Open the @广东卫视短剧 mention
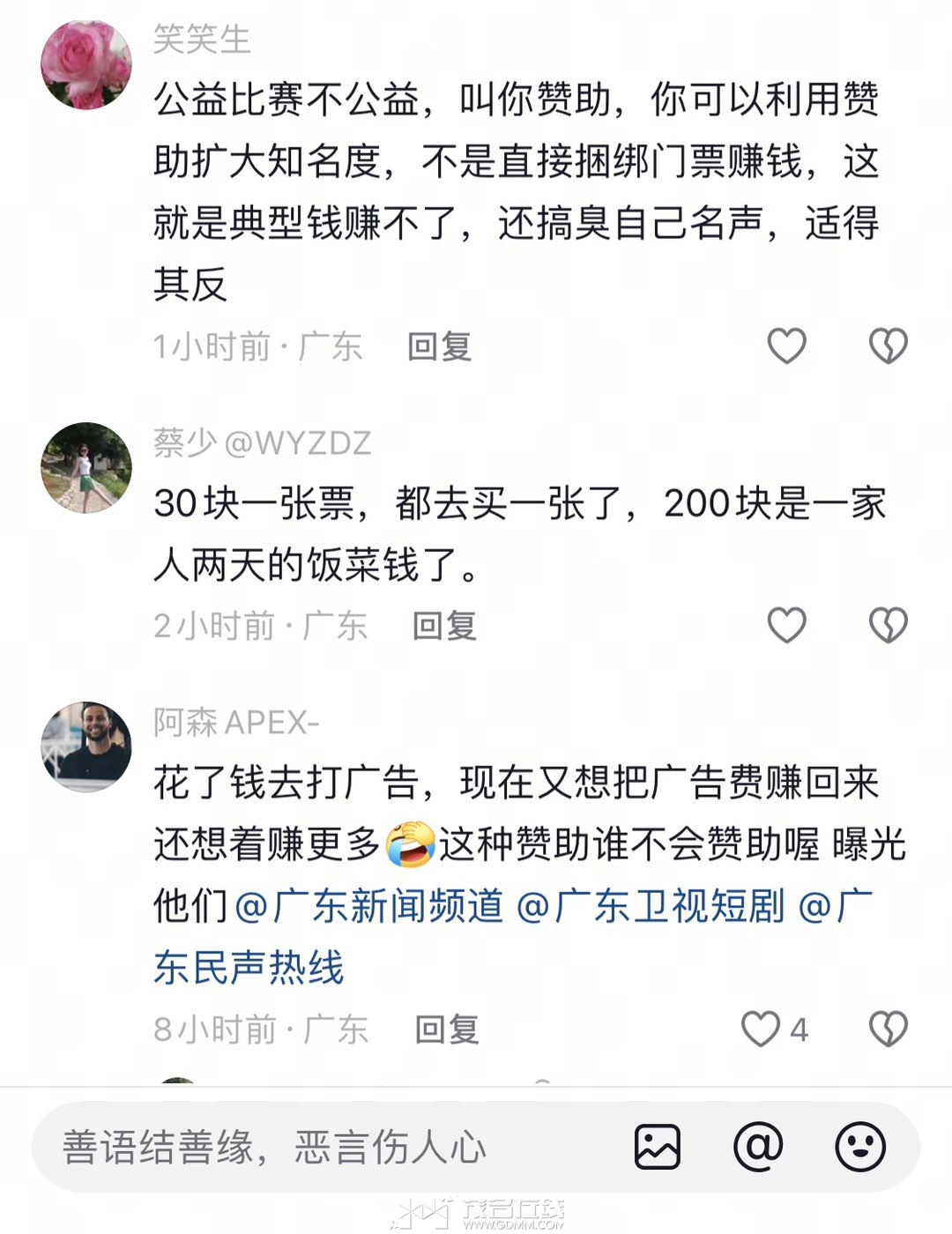Screen dimensions: 952x1234 [x=650, y=906]
